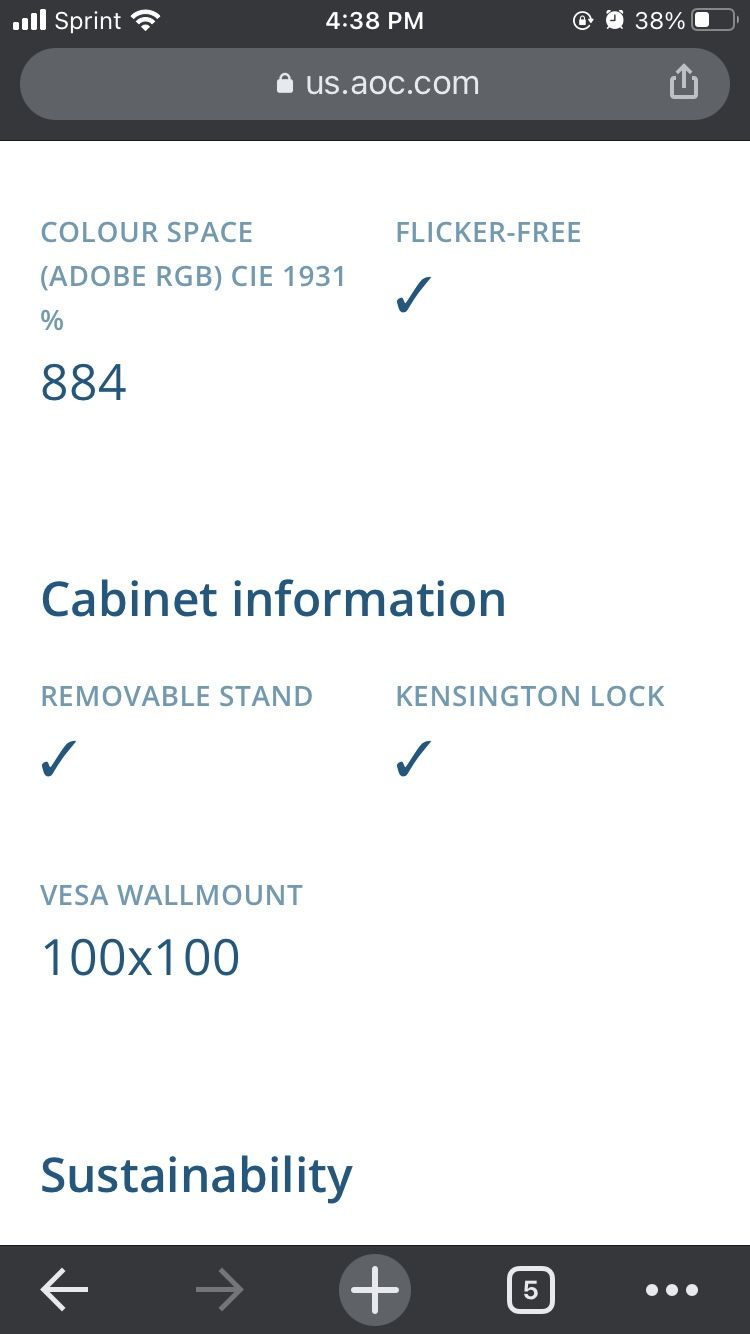Image resolution: width=750 pixels, height=1334 pixels.
Task: Go back to the previous page
Action: click(64, 1290)
